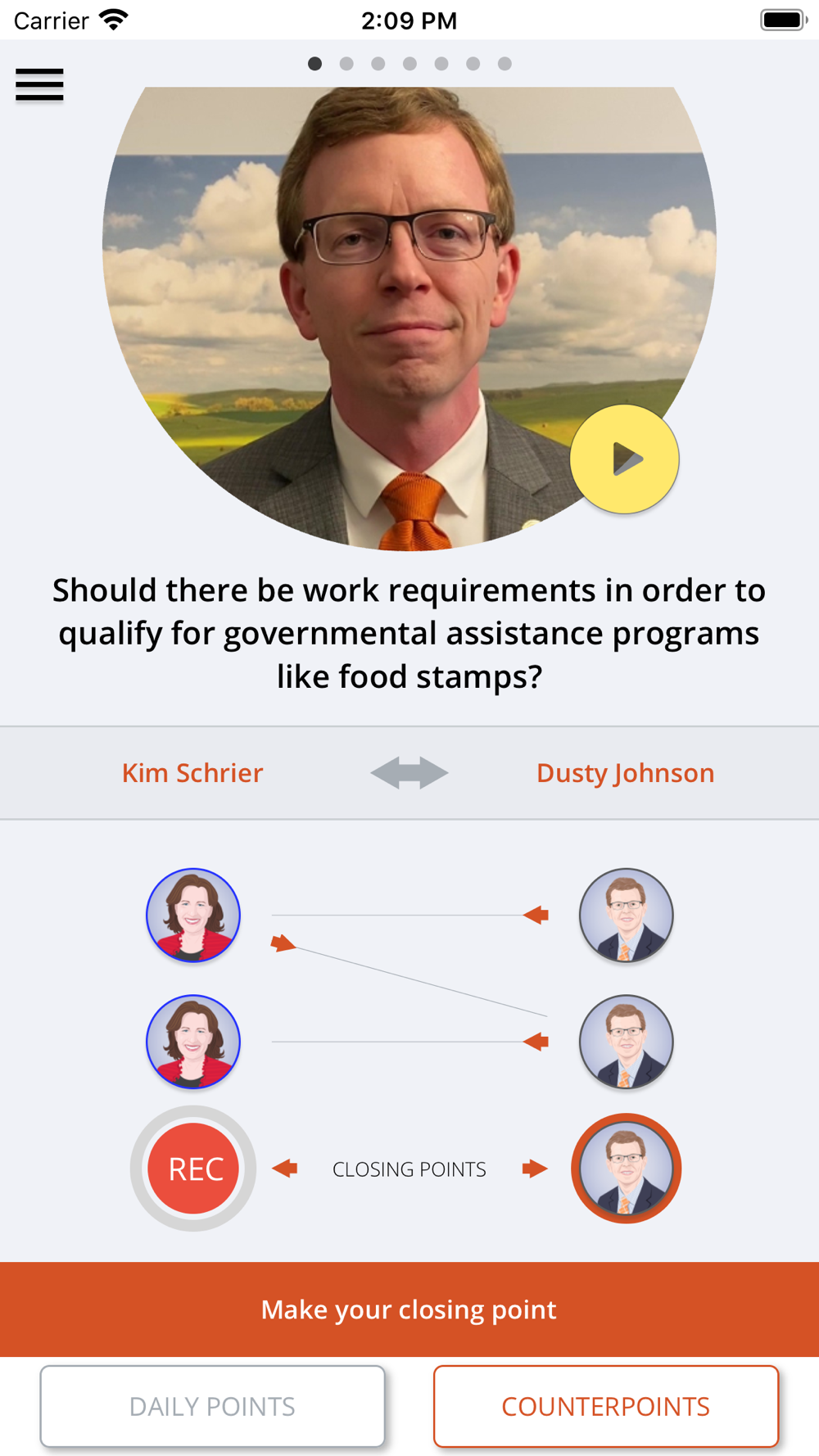The width and height of the screenshot is (819, 1456).
Task: Jump to the second page indicator dot
Action: point(346,64)
